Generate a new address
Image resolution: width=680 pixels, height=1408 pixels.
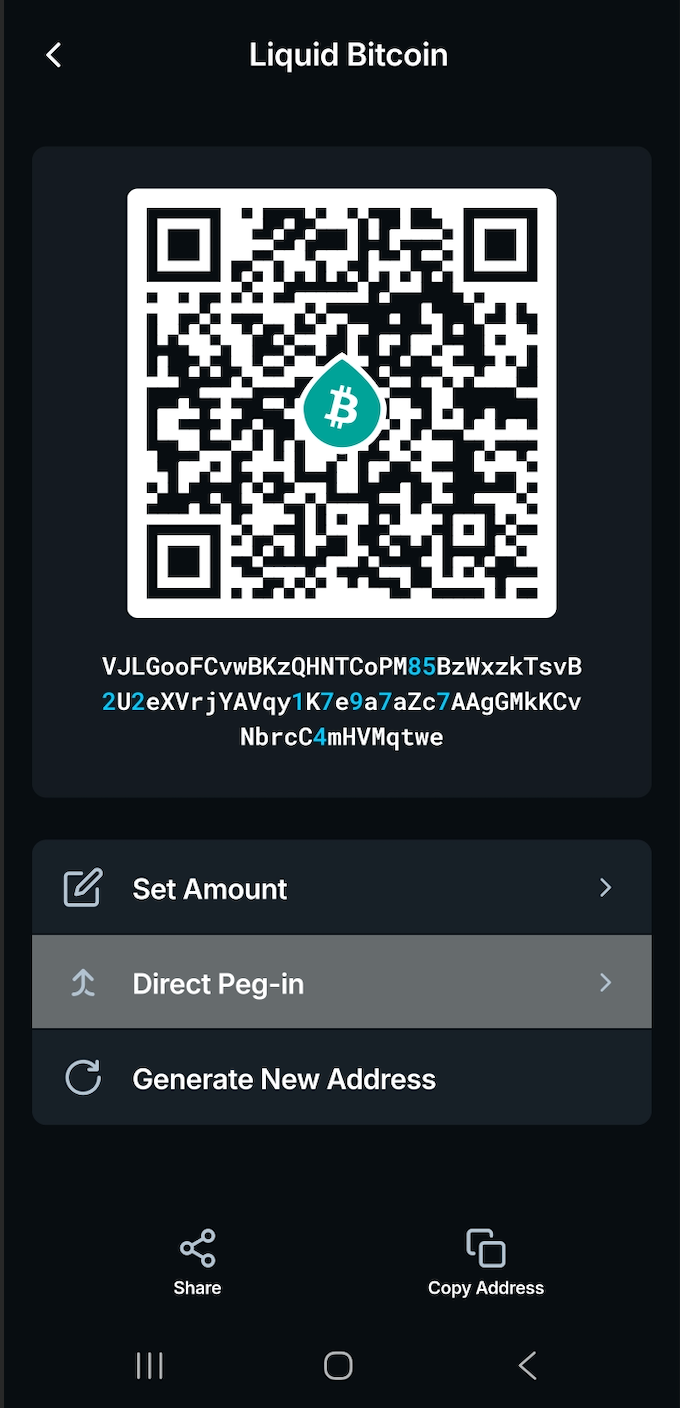(340, 1079)
